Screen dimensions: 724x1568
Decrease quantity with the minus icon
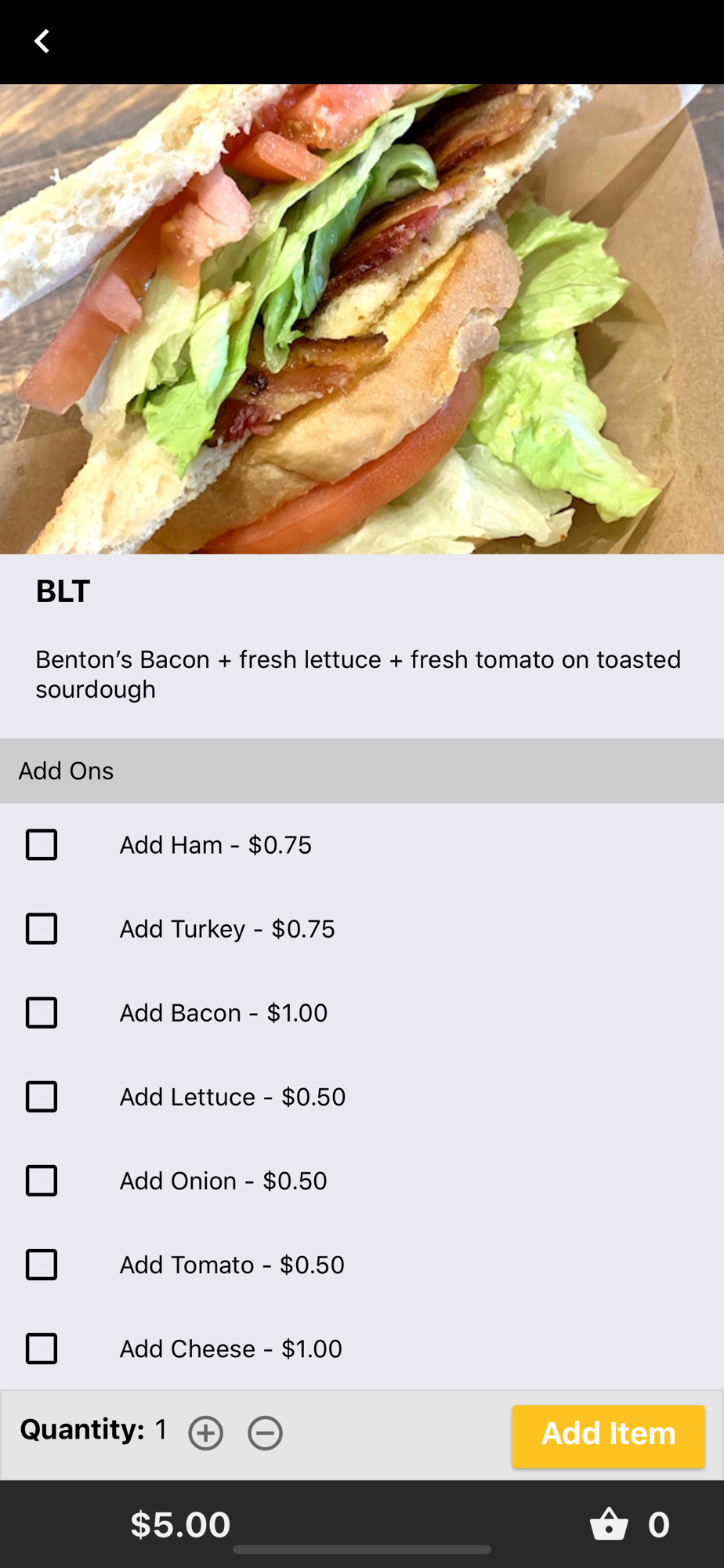click(x=266, y=1433)
